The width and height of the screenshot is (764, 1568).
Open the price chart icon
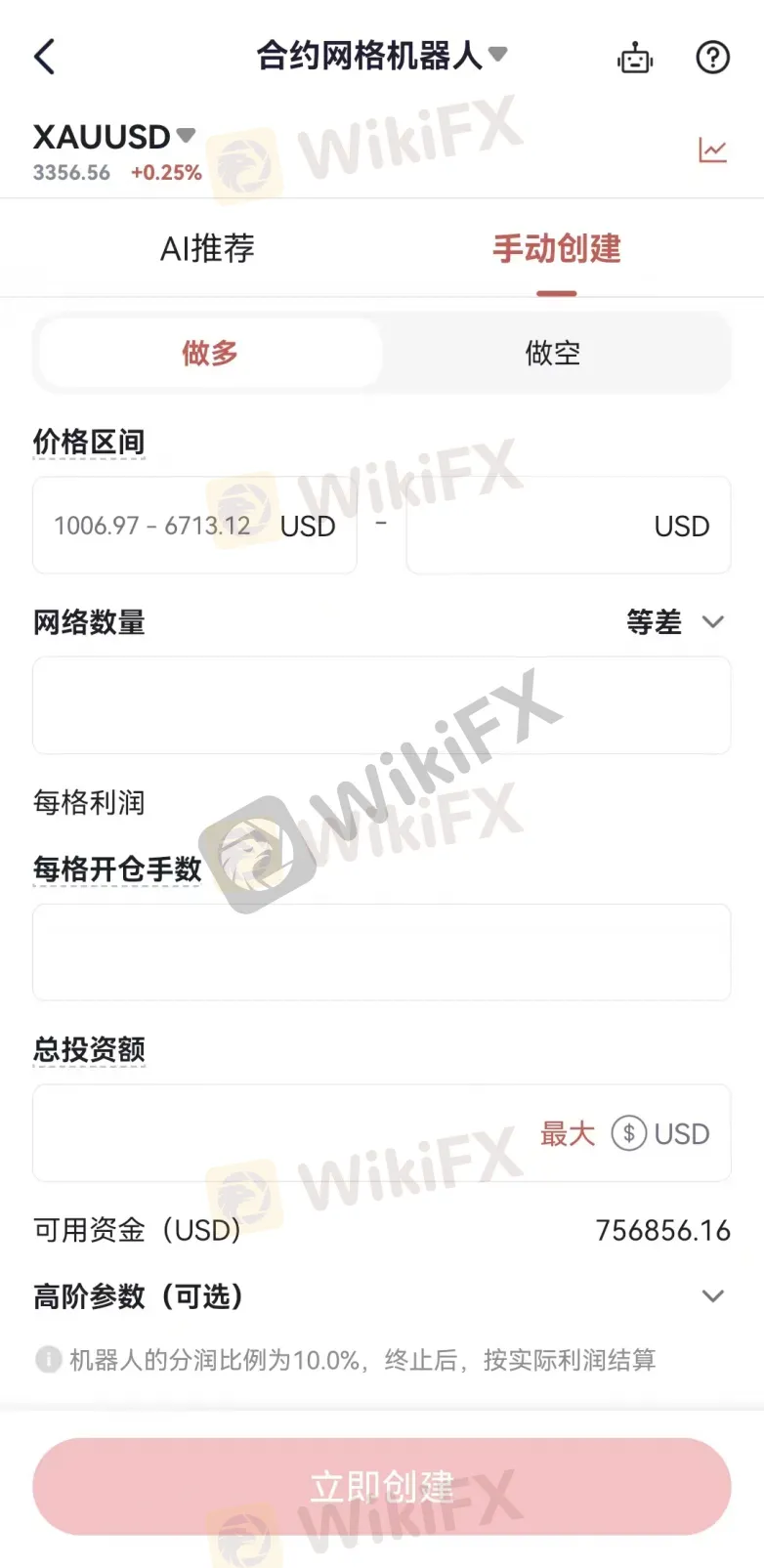[x=712, y=149]
